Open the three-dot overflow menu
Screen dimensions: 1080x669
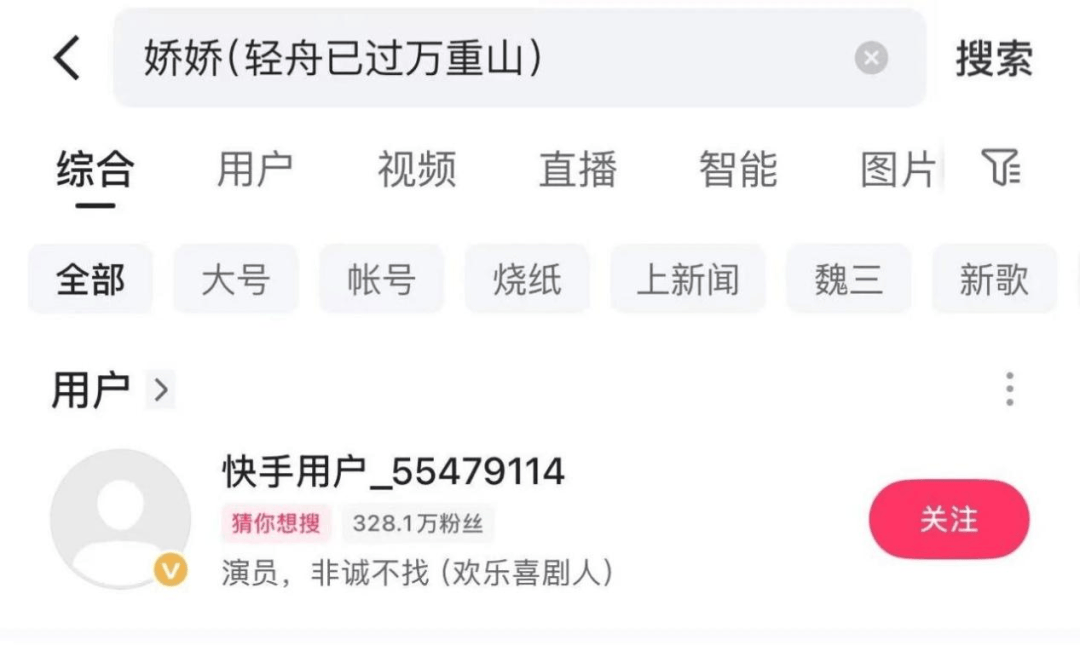[x=1010, y=388]
